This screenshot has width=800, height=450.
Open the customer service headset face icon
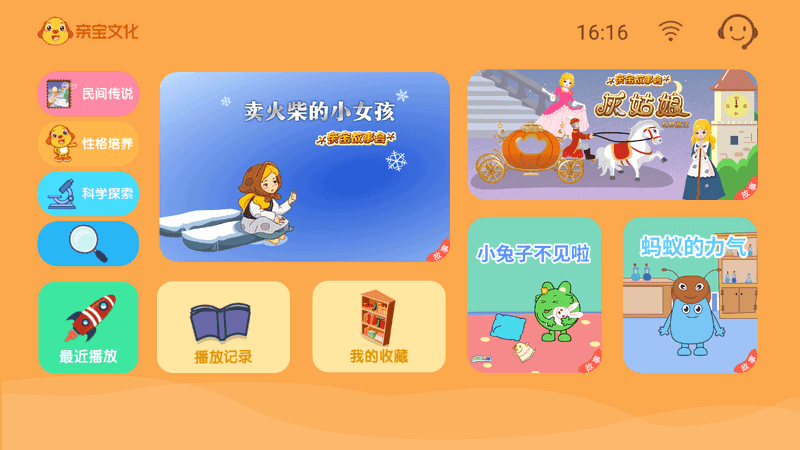coord(738,32)
